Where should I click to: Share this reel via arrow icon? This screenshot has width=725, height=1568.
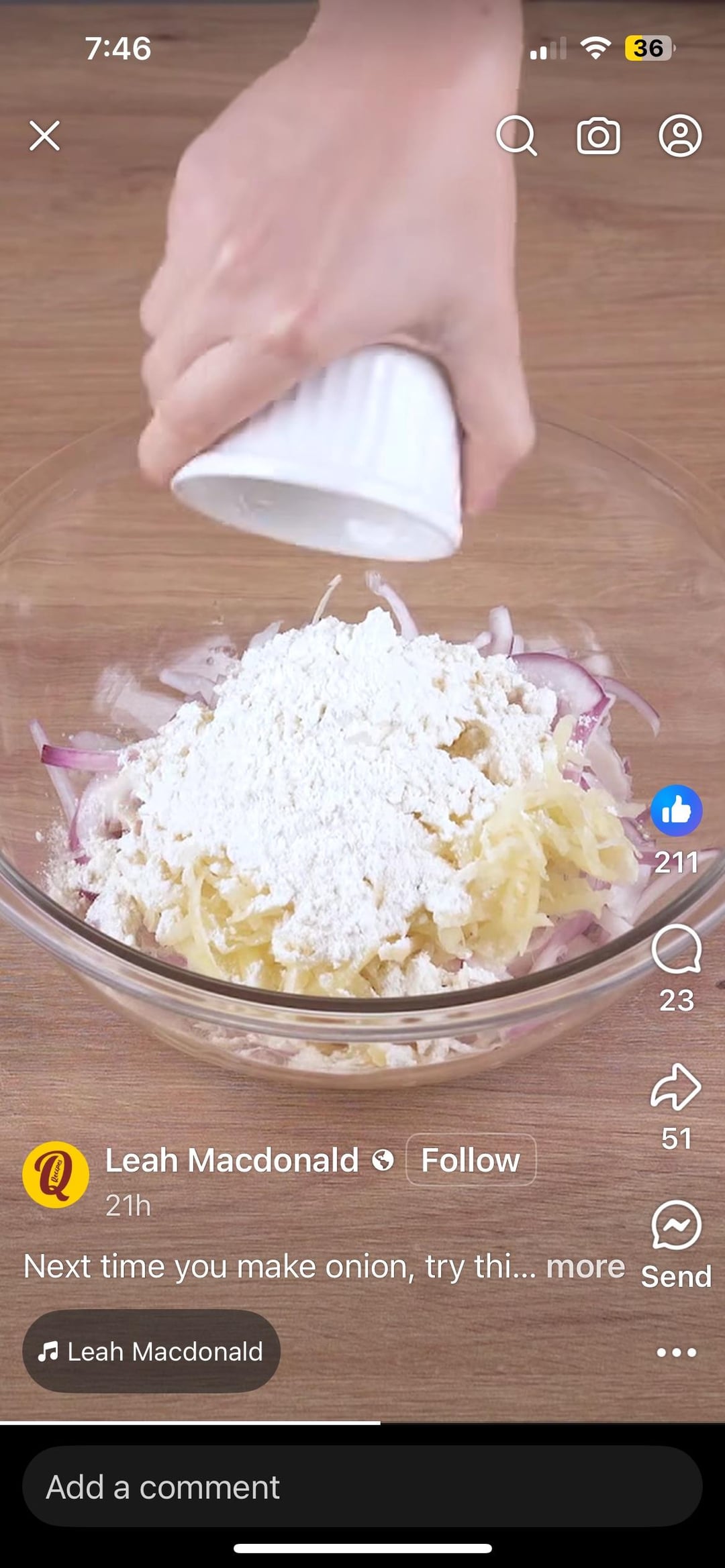tap(676, 1088)
